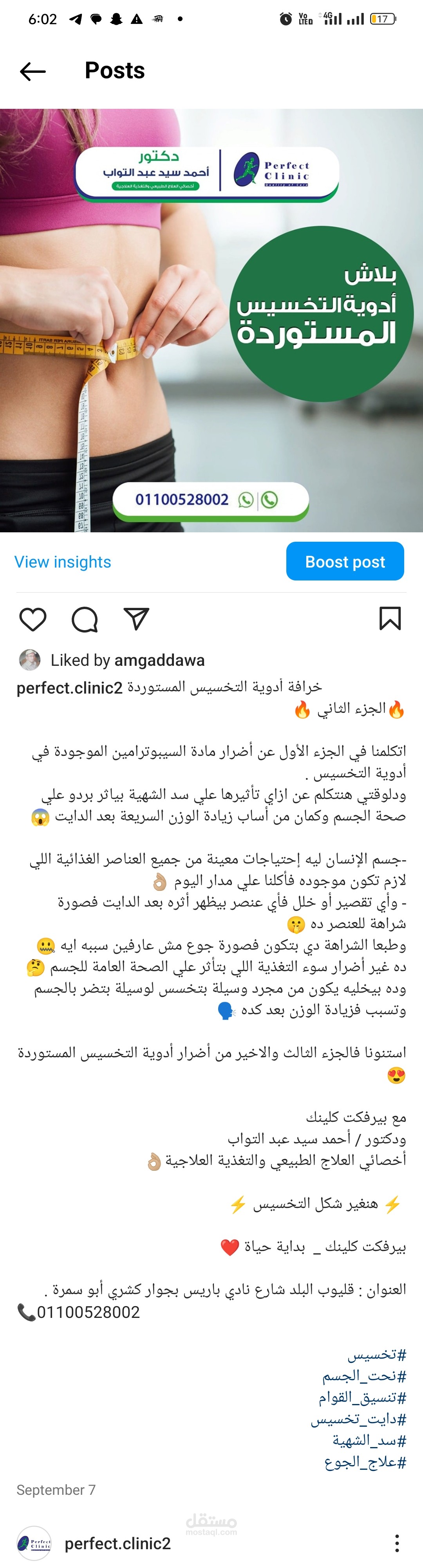Open the hashtag #علاج_الجوع

[365, 1462]
